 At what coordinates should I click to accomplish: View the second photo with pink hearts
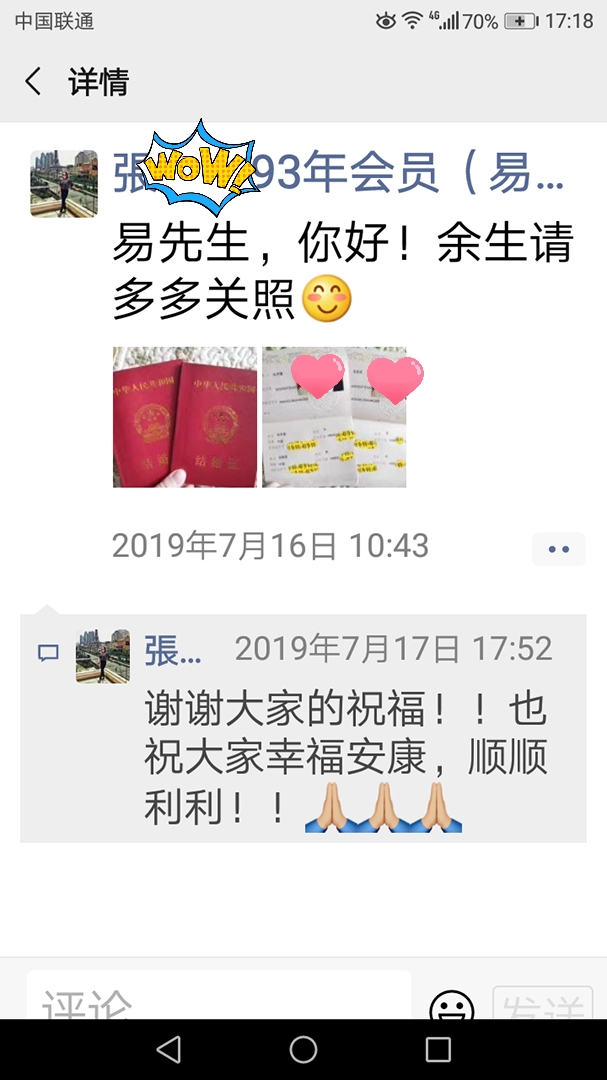pos(334,417)
